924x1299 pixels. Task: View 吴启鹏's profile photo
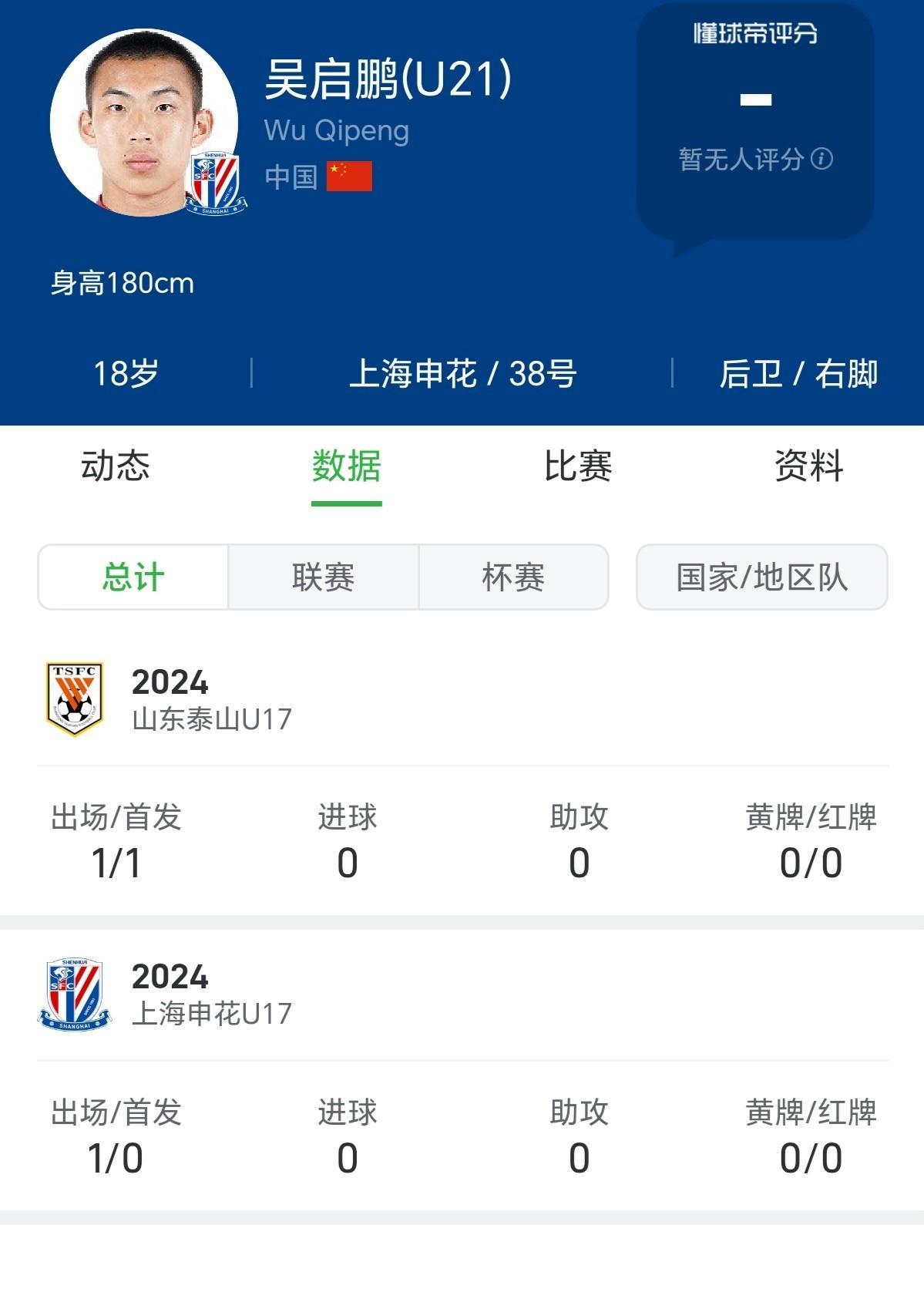click(144, 123)
